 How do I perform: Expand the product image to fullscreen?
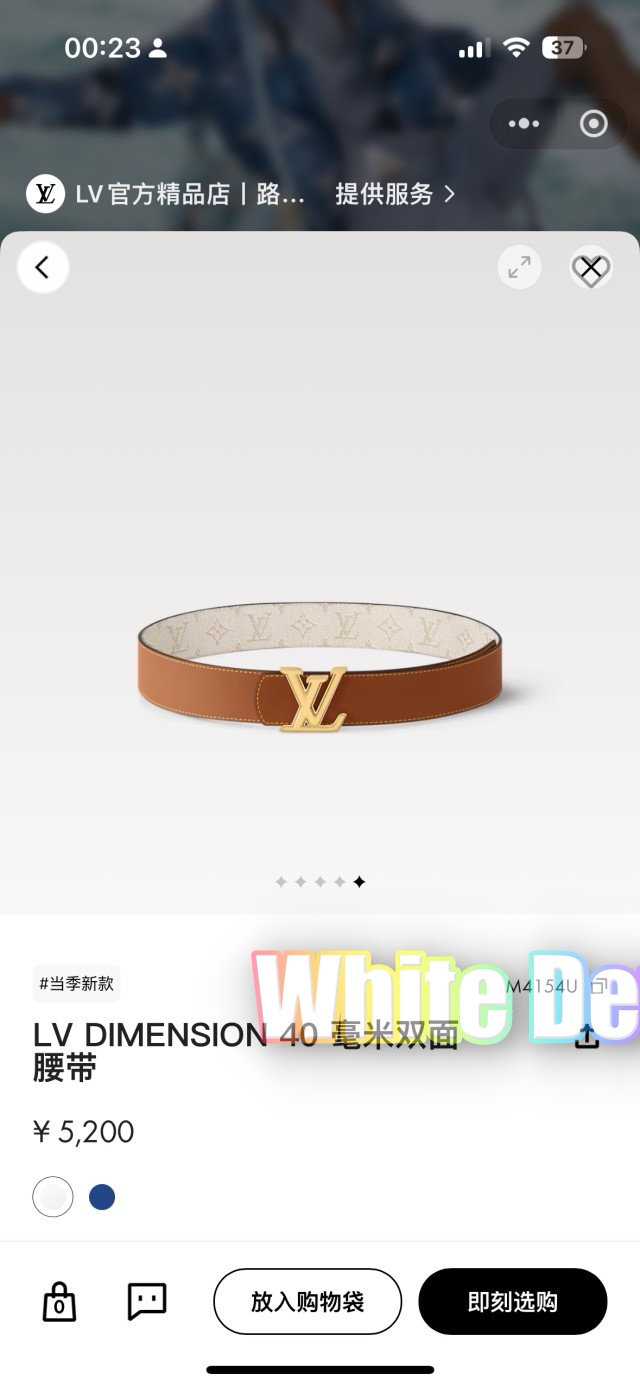519,267
